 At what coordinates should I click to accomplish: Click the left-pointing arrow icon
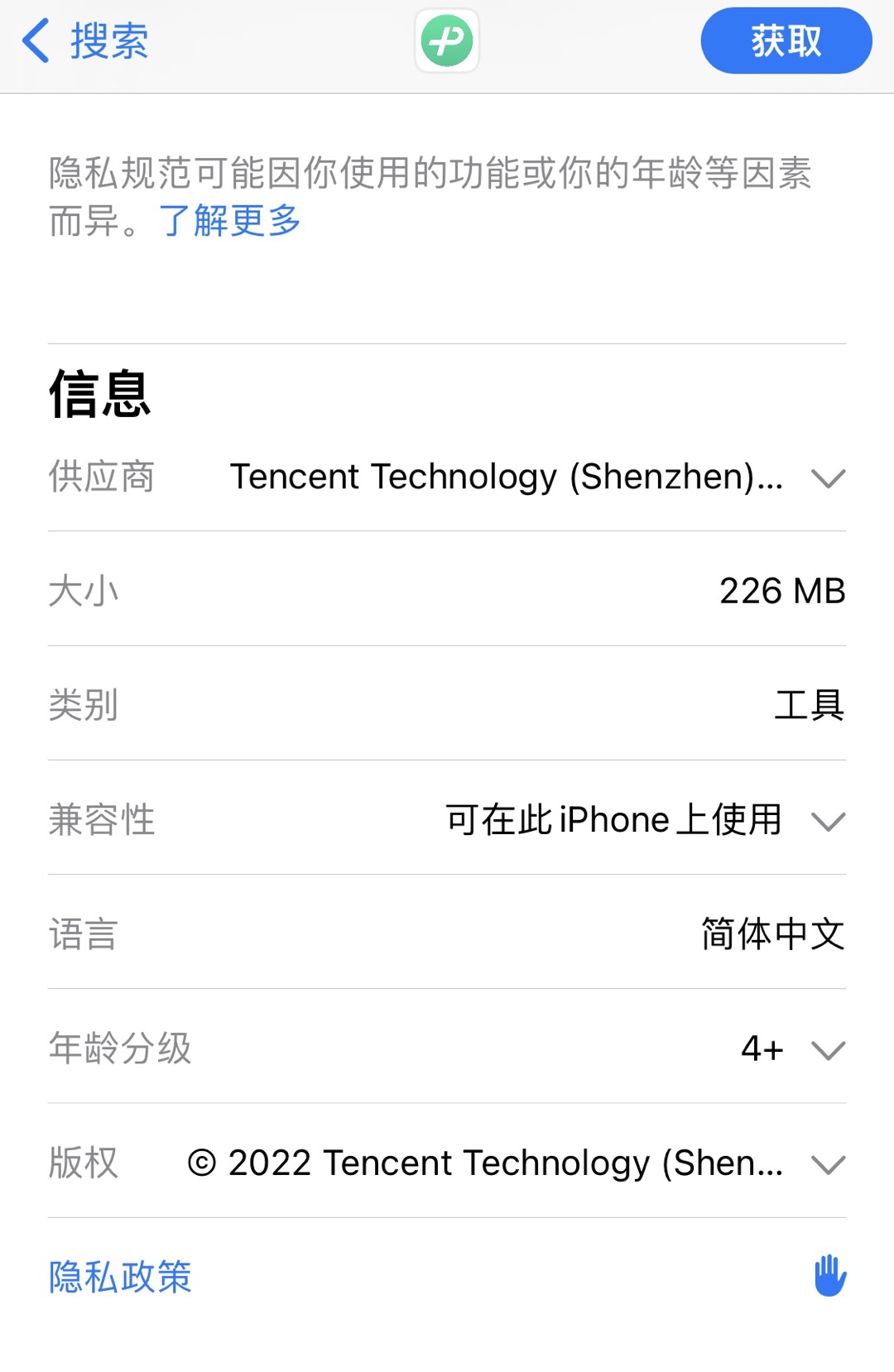[35, 41]
